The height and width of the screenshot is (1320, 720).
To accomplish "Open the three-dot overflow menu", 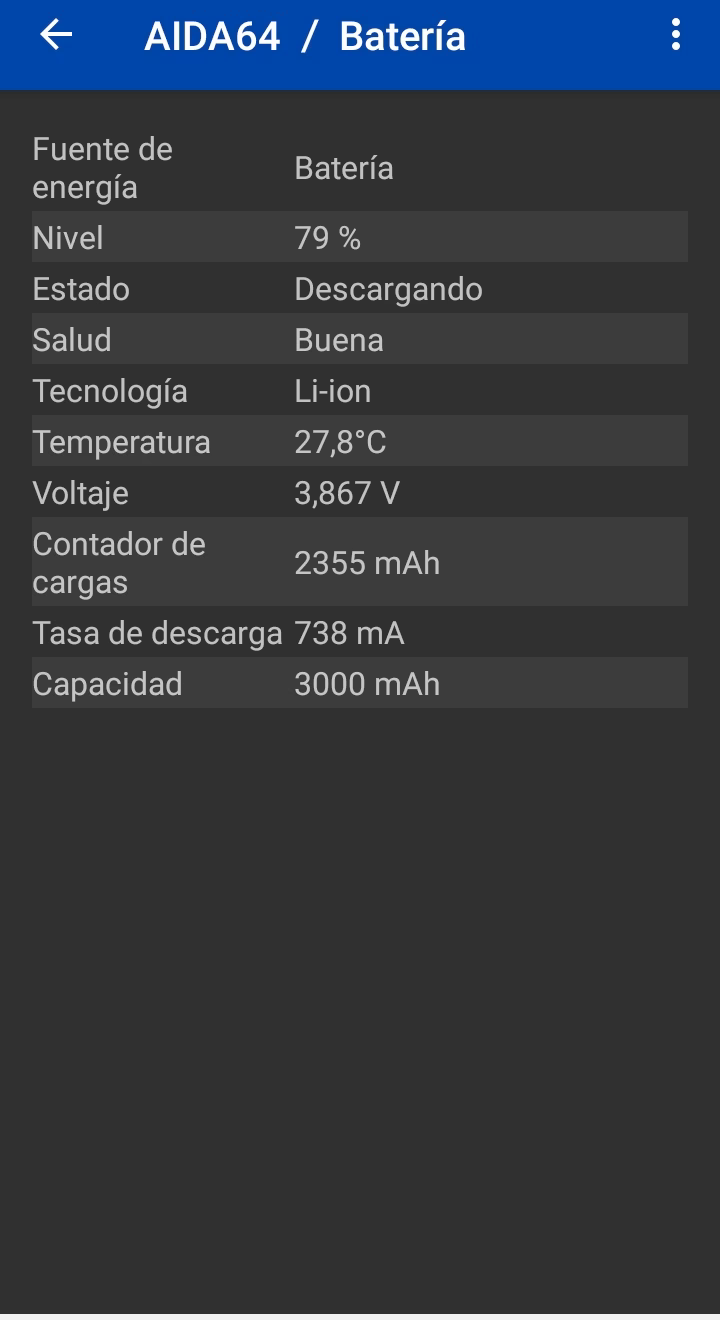I will click(678, 37).
